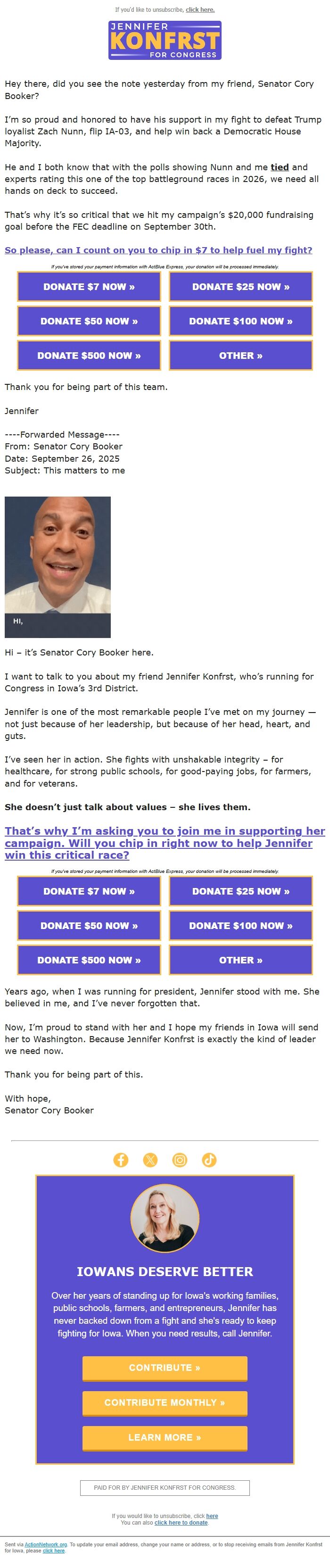This screenshot has width=330, height=1568.
Task: Tap the unsubscribe 'click here' link above the logo
Action: coord(200,10)
